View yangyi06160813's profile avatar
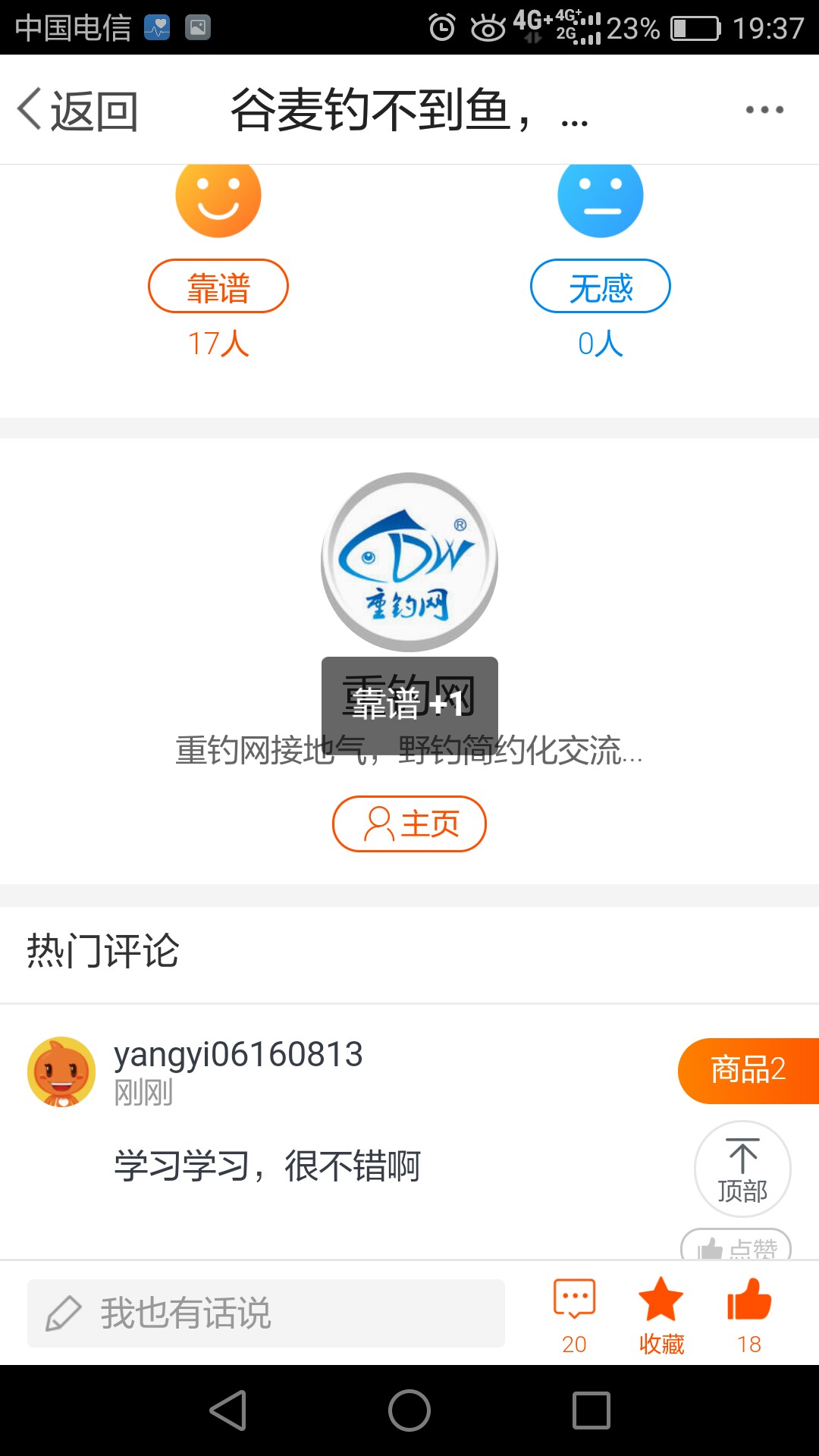Viewport: 819px width, 1456px height. 61,1072
